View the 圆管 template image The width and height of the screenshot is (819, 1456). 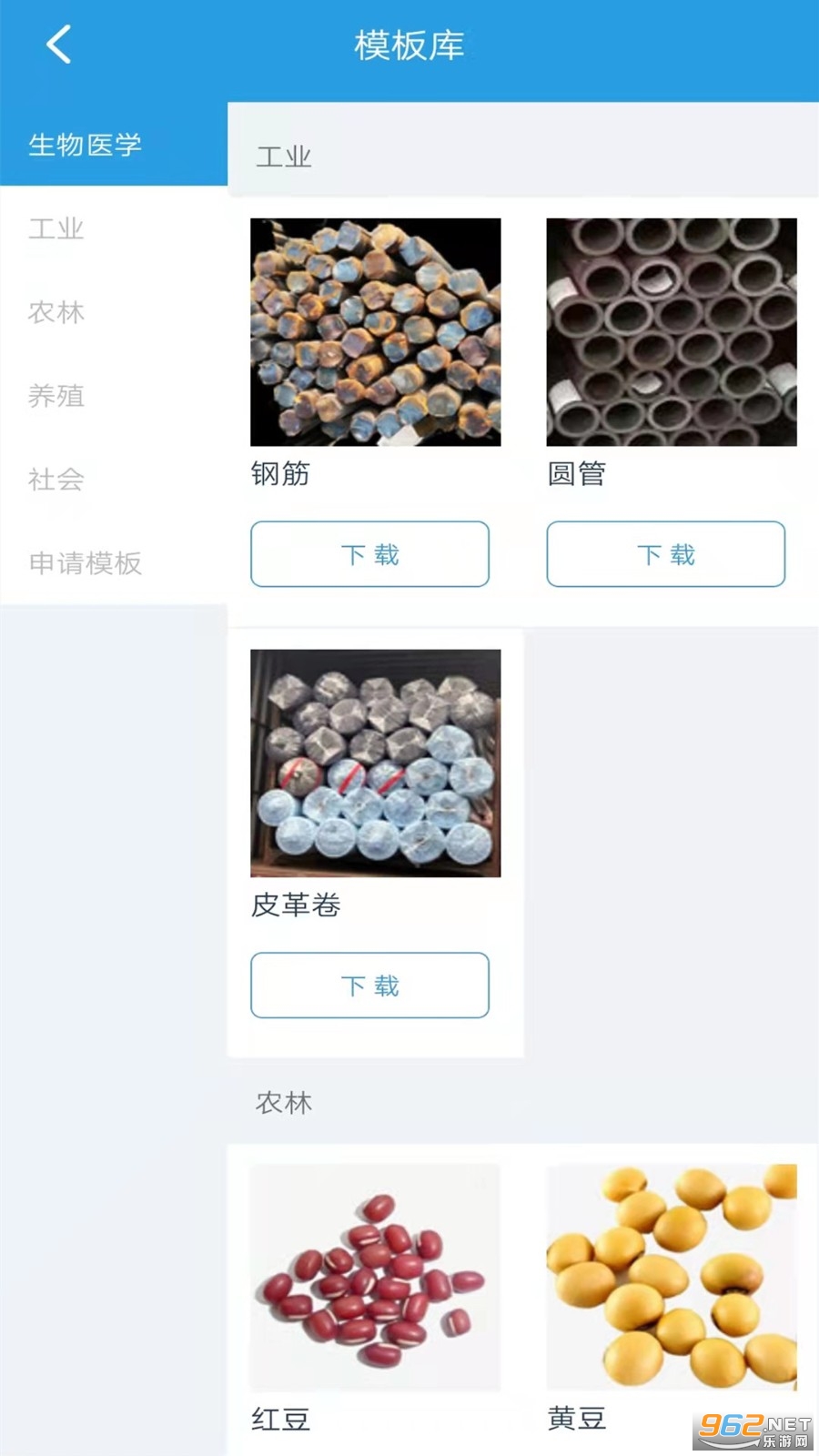pyautogui.click(x=671, y=332)
